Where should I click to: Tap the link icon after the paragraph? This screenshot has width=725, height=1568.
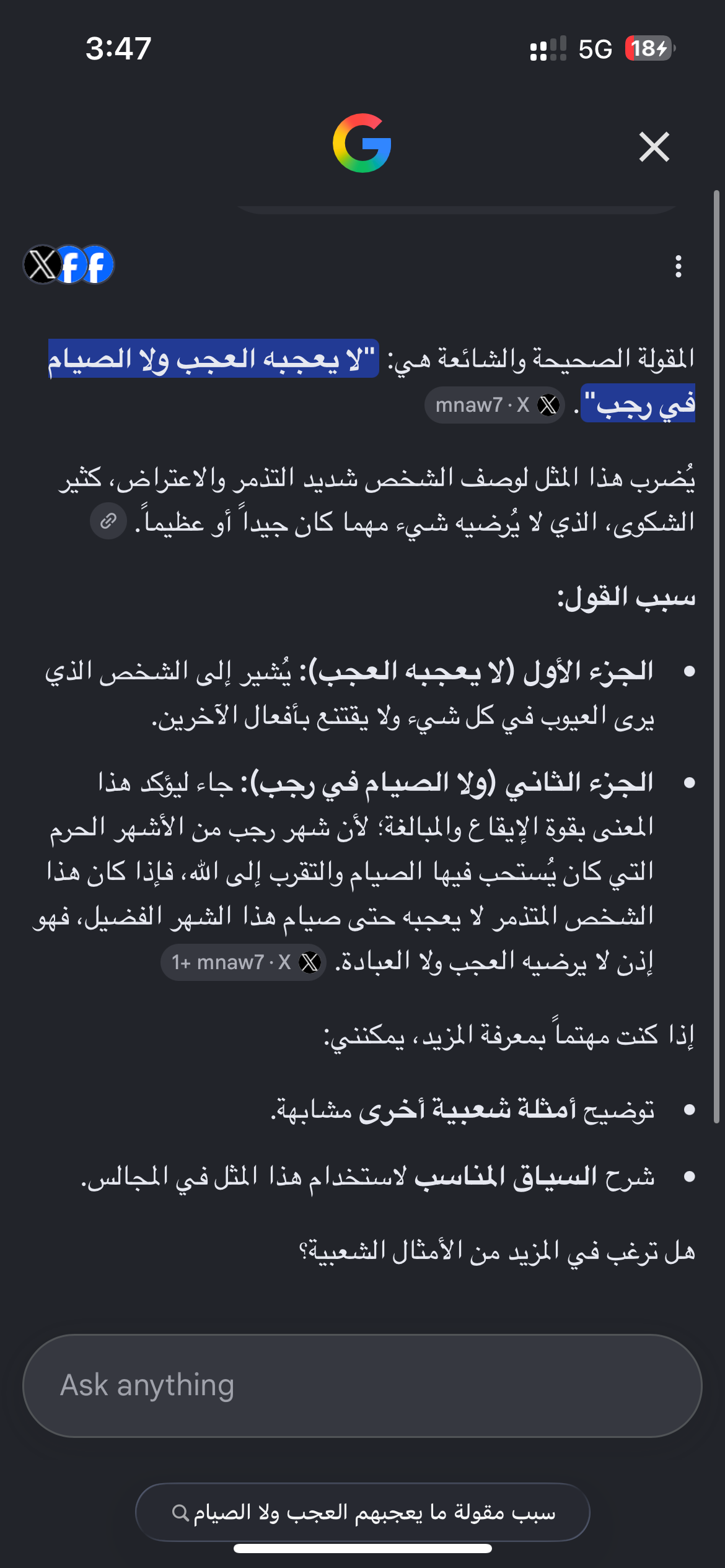click(108, 521)
